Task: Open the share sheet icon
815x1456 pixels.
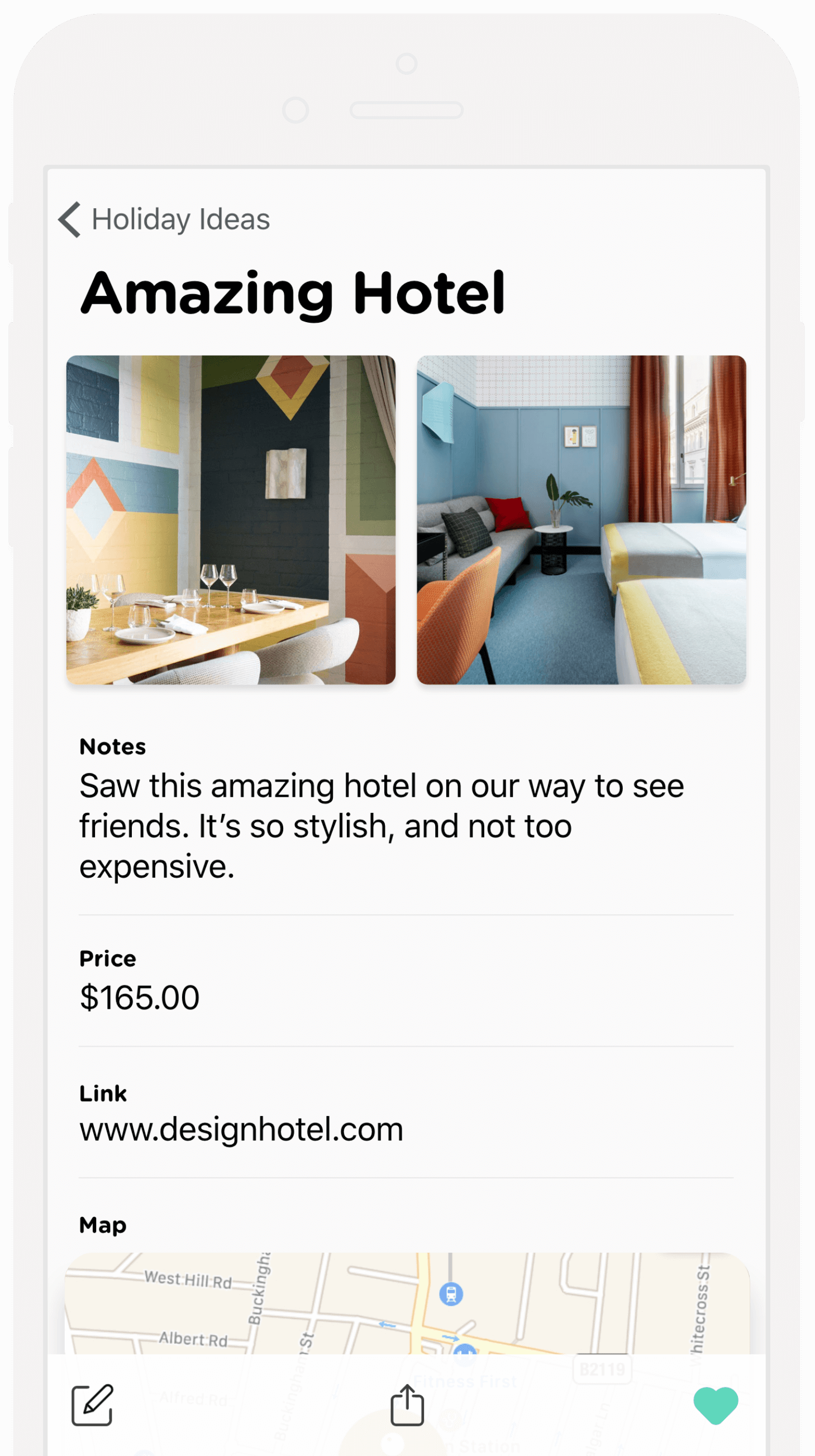Action: point(409,1408)
